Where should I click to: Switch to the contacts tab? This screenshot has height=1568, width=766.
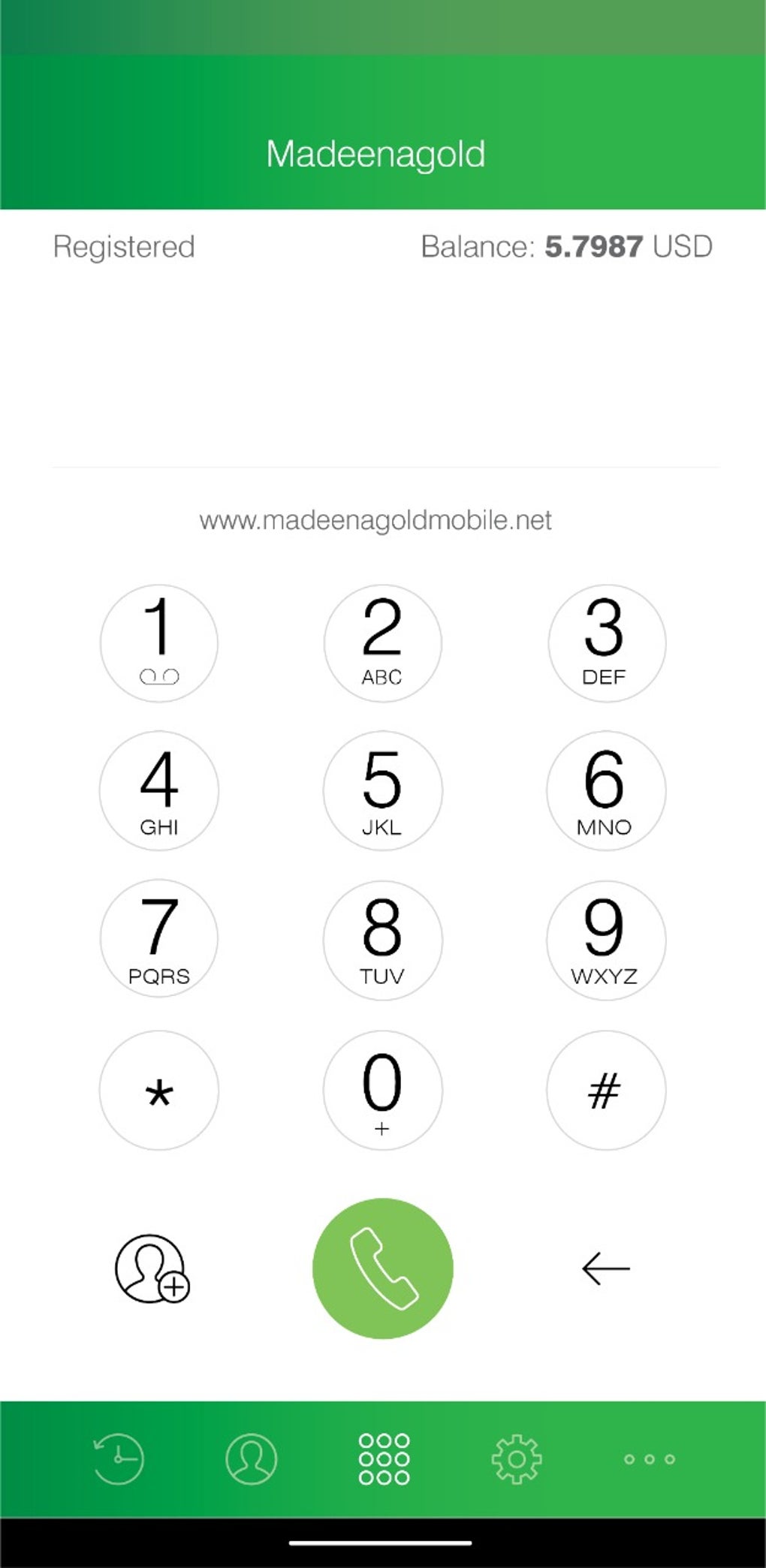click(x=251, y=1459)
